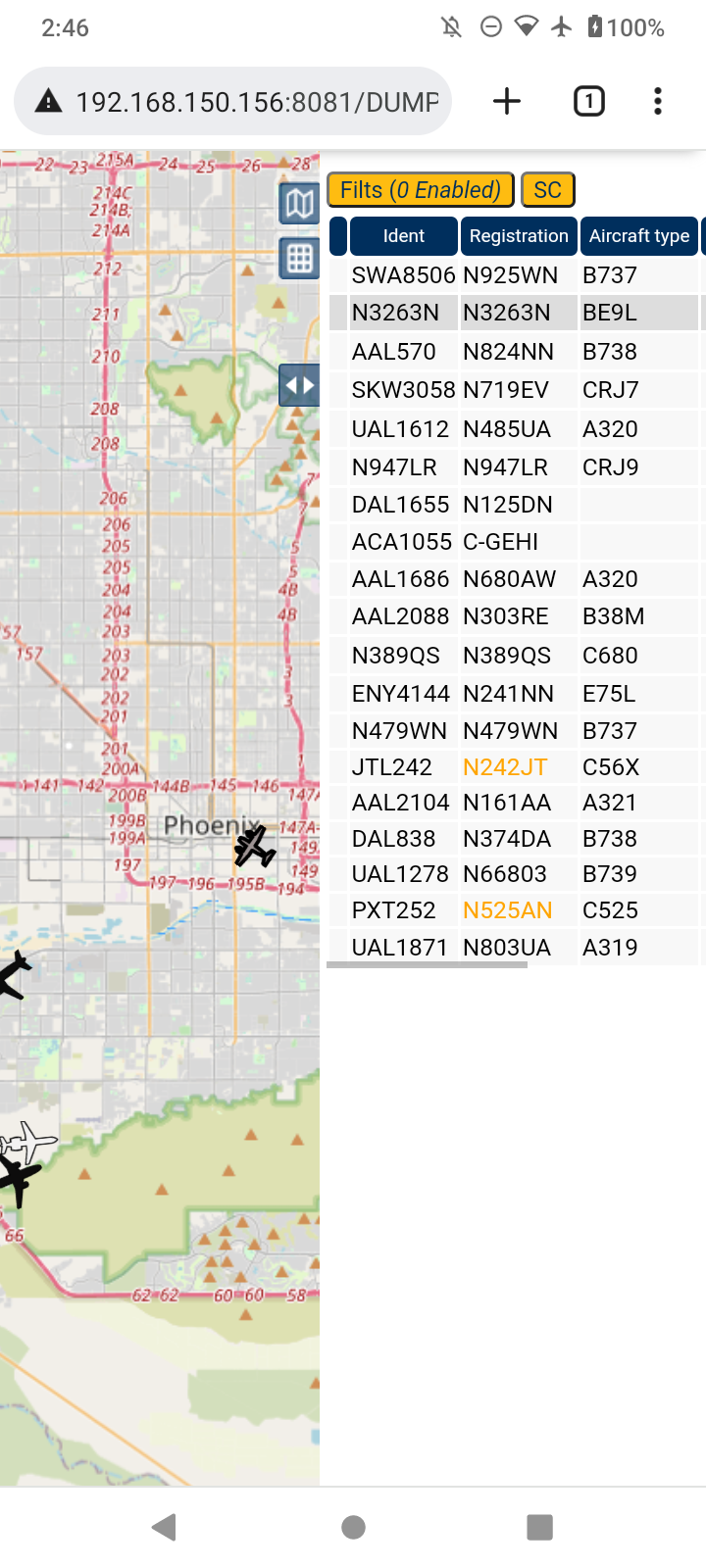Screen dimensions: 706x1568
Task: Open the tab switcher showing 1 tab
Action: point(588,101)
